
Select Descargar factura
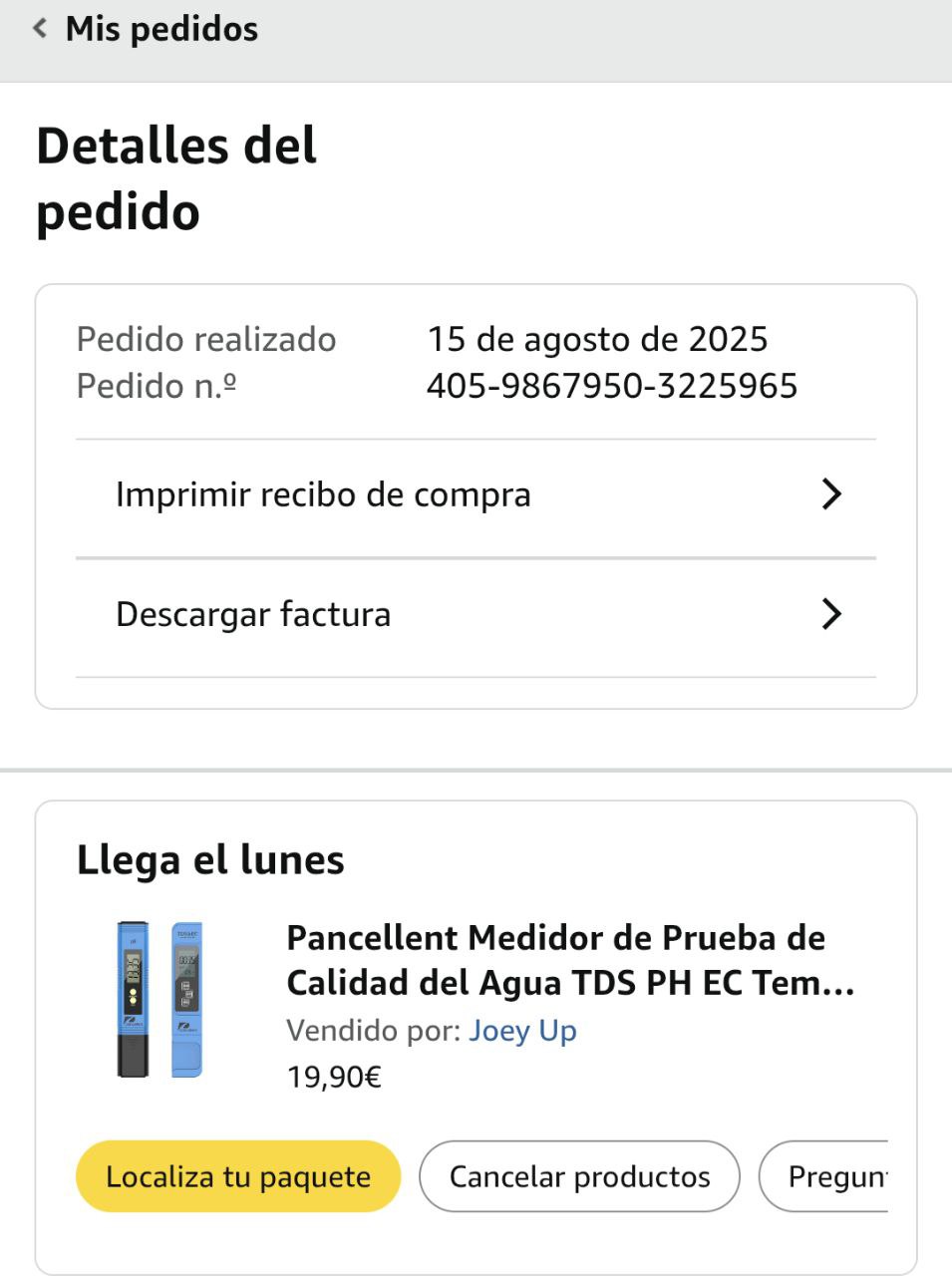476,615
